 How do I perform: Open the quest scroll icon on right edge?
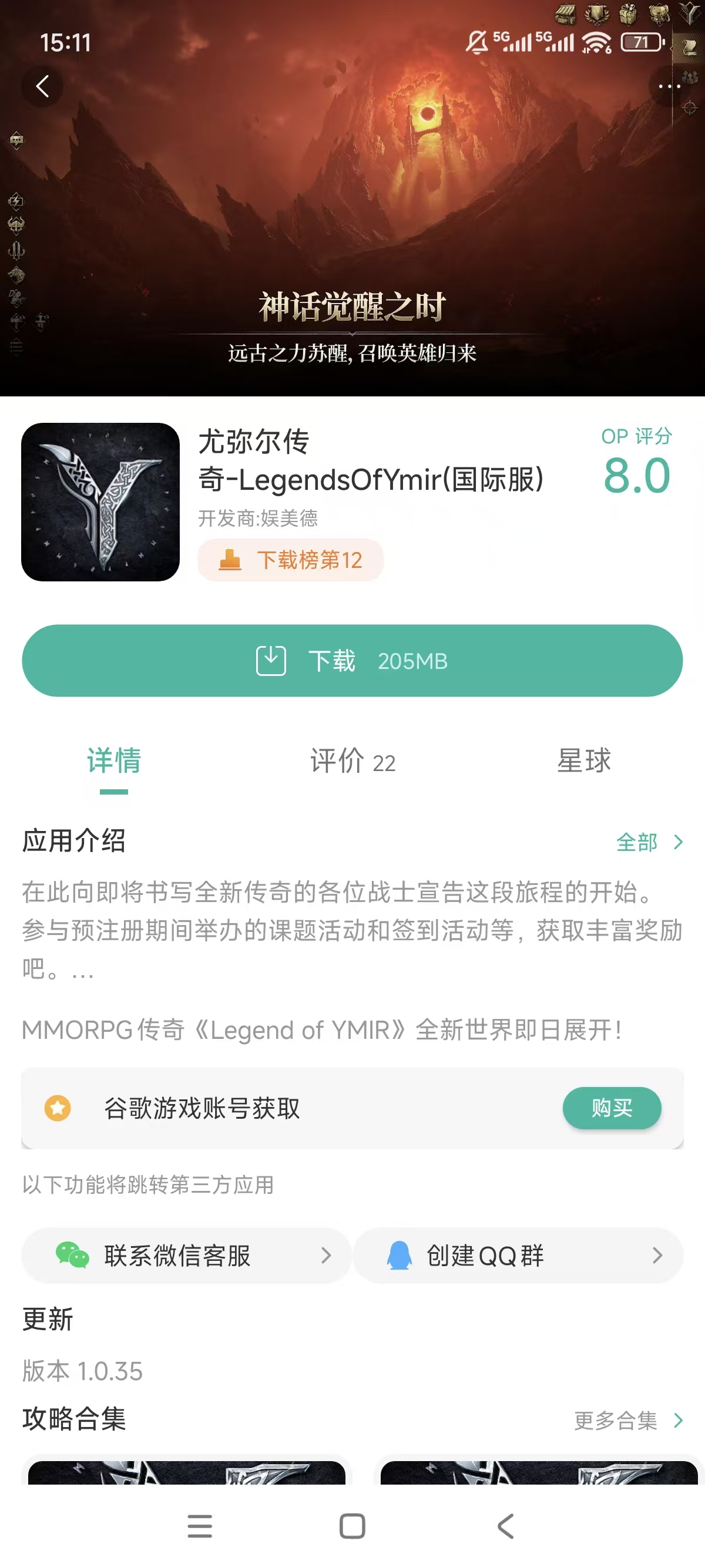[x=690, y=49]
